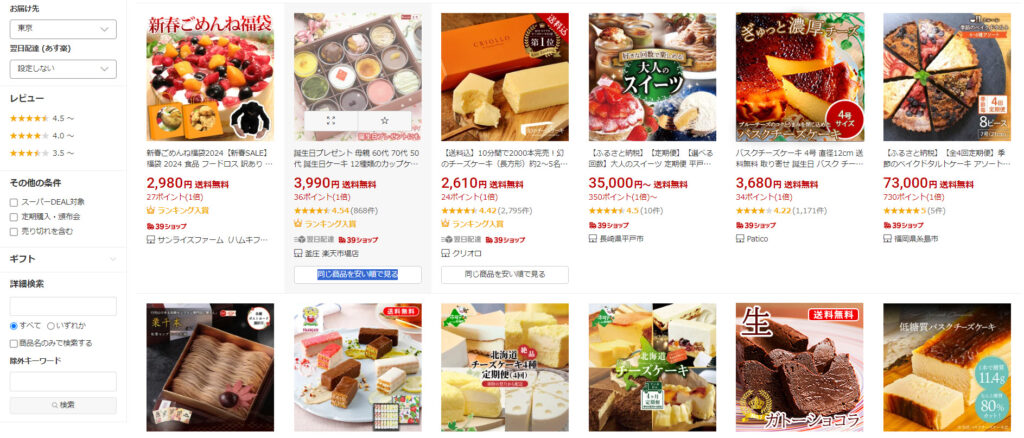
Task: Open the 生ガトーショコラ product tile
Action: point(800,366)
